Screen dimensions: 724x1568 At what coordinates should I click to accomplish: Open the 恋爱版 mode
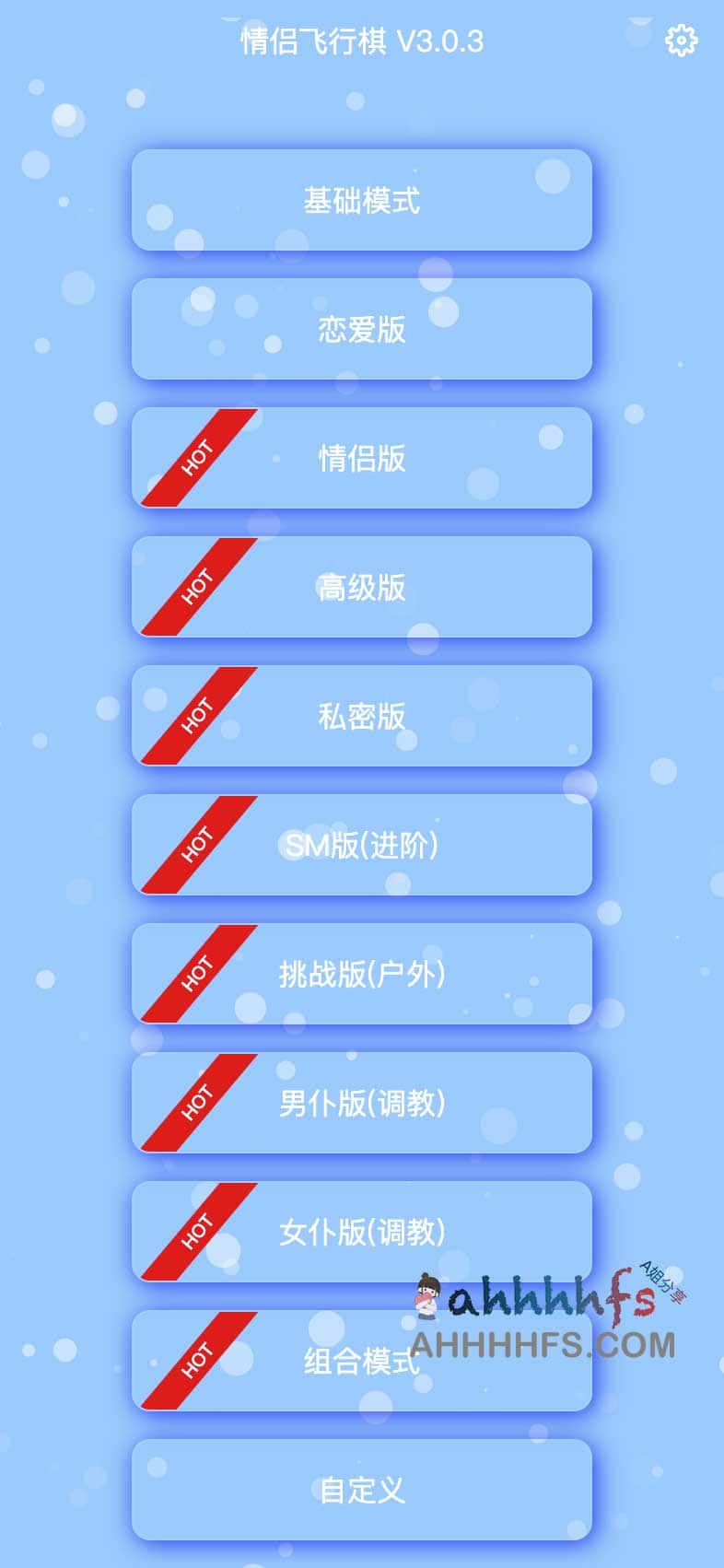[x=362, y=330]
